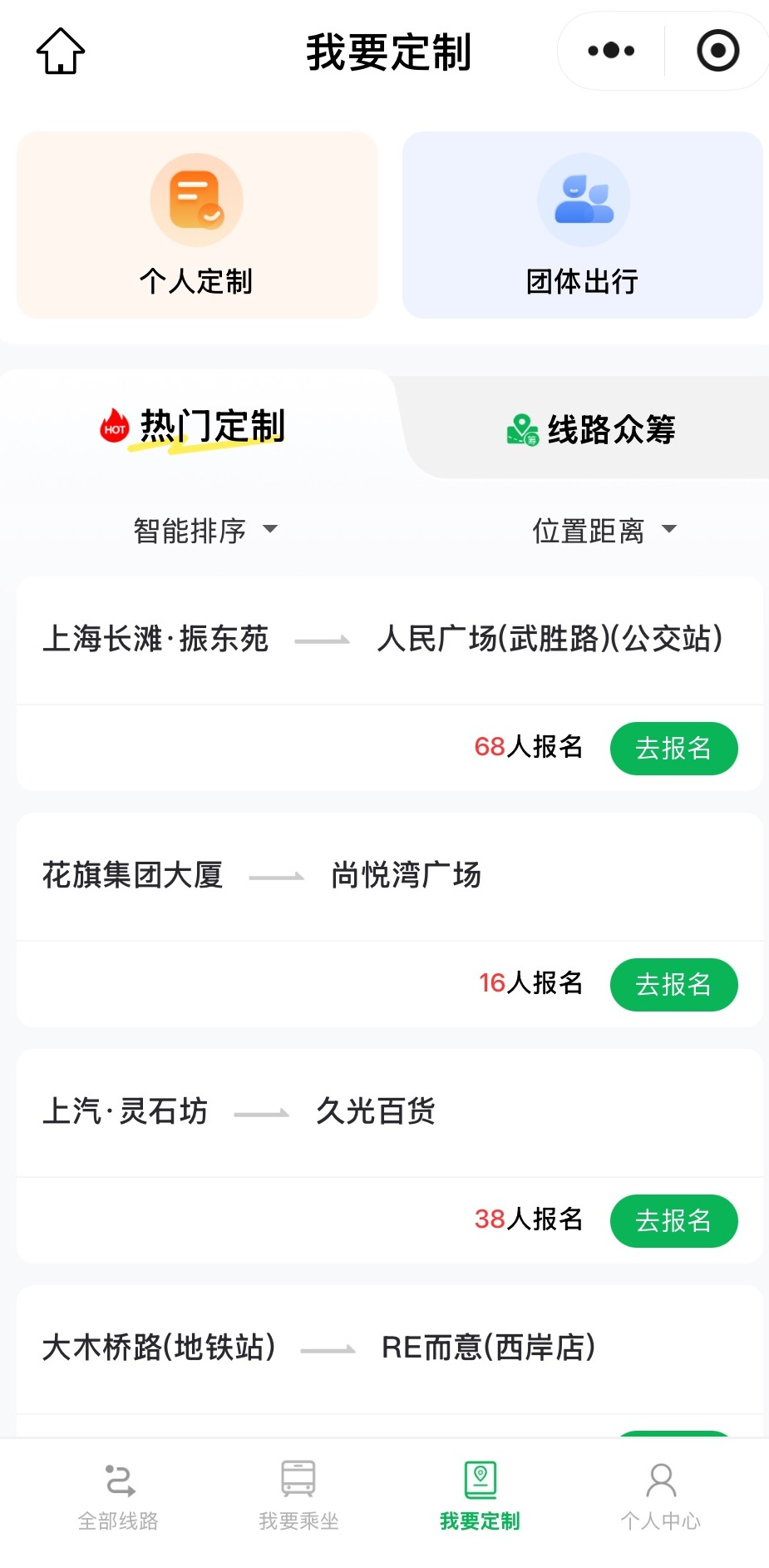Screen dimensions: 769x1568
Task: Open 个人定制 card
Action: click(197, 225)
